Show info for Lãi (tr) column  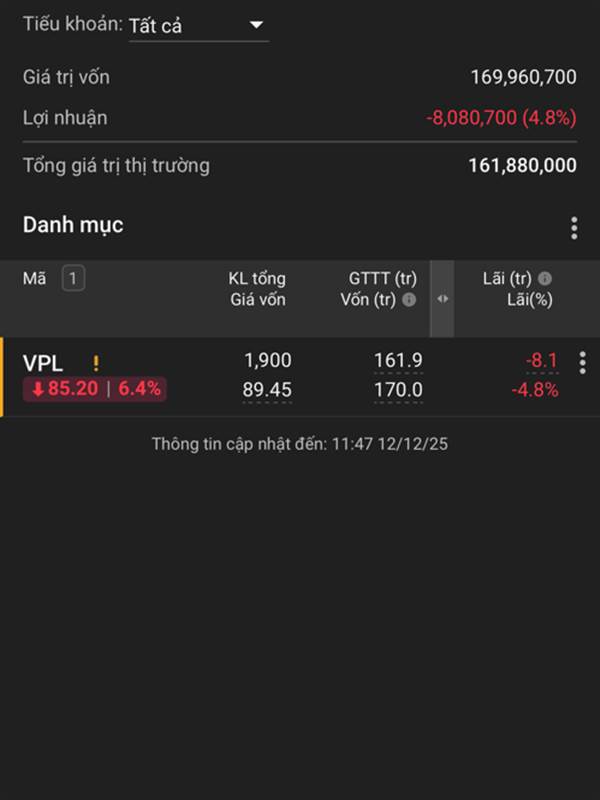[545, 279]
